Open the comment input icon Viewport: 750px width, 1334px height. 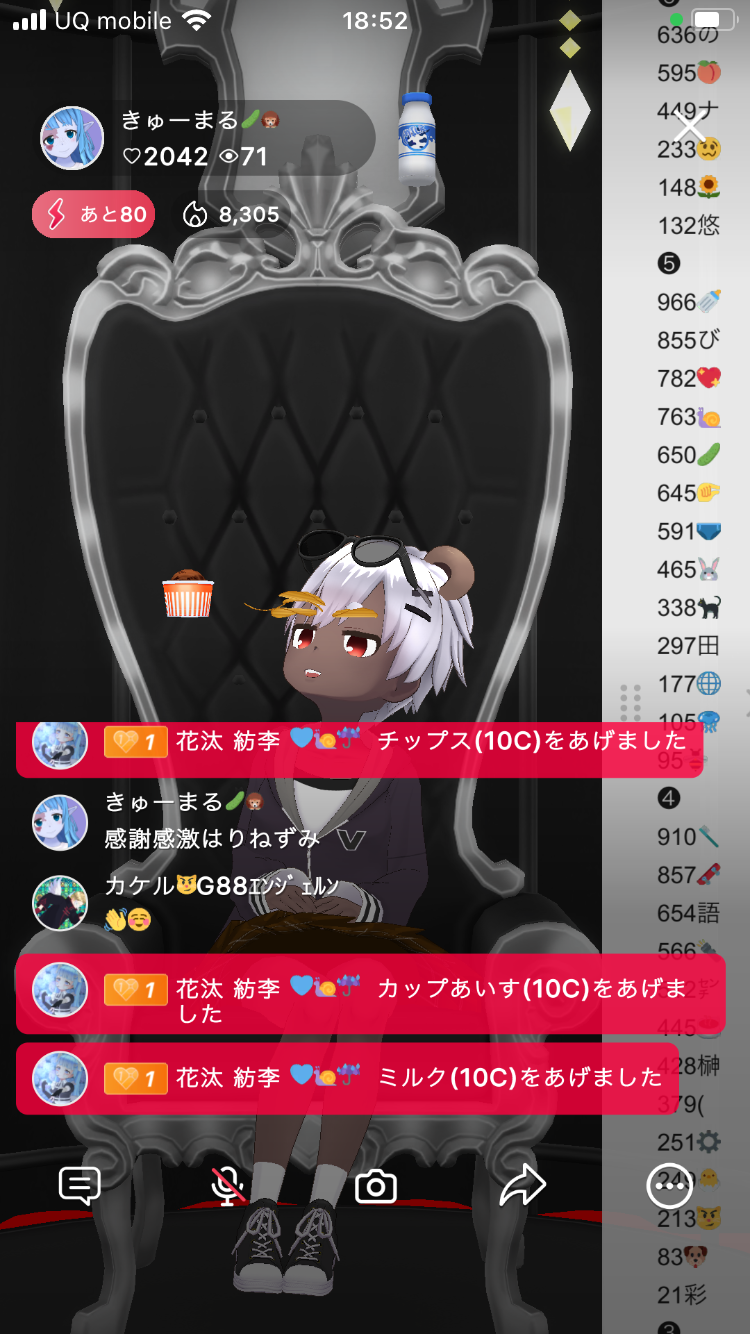tap(79, 1186)
